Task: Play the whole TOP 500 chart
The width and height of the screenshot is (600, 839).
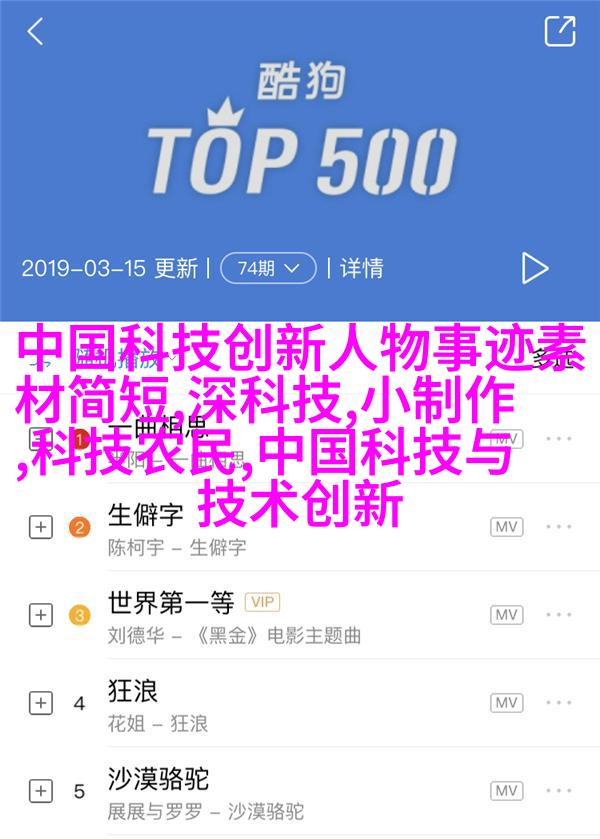Action: (535, 268)
